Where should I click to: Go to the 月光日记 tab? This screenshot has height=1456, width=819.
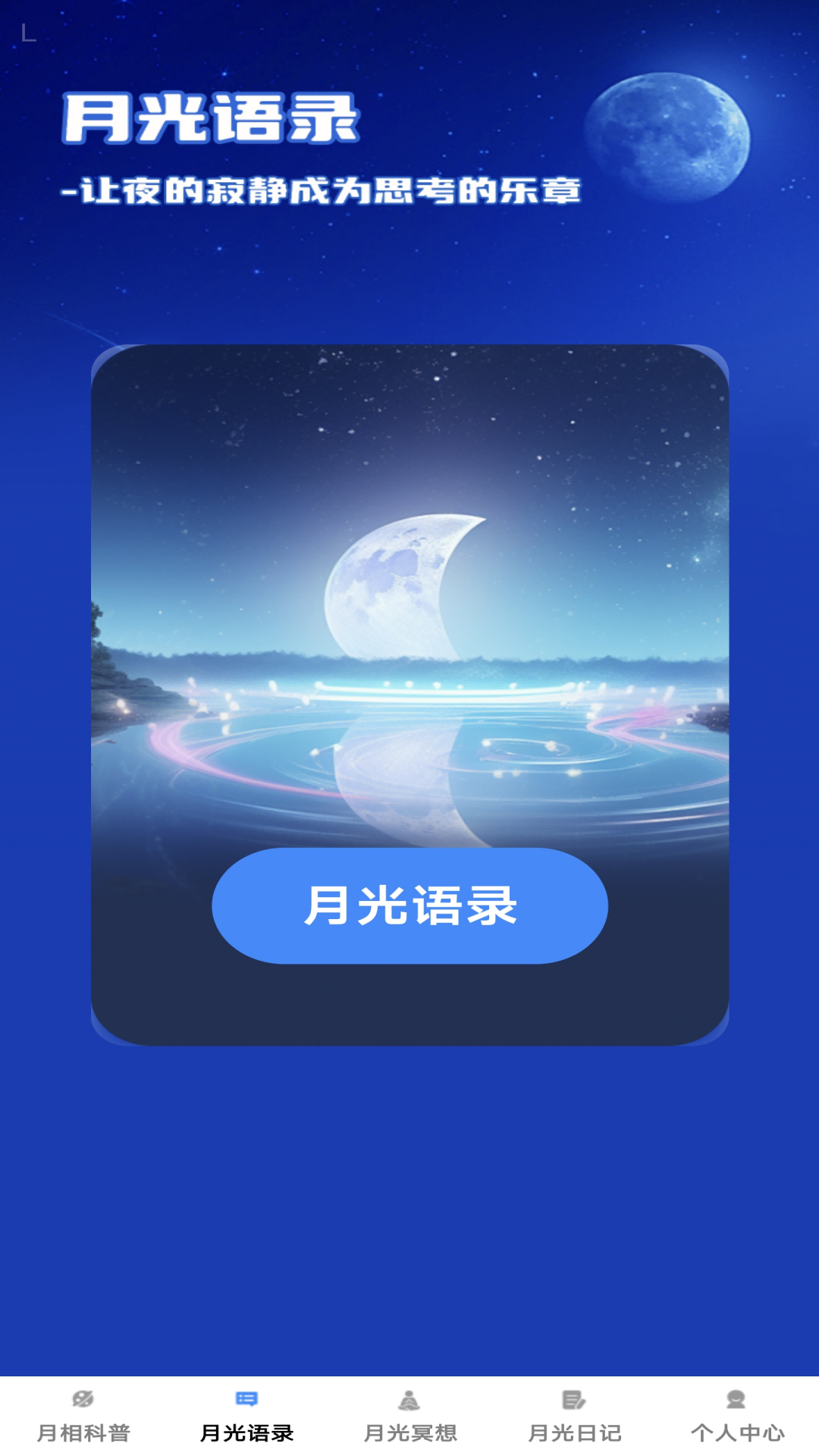coord(574,1417)
